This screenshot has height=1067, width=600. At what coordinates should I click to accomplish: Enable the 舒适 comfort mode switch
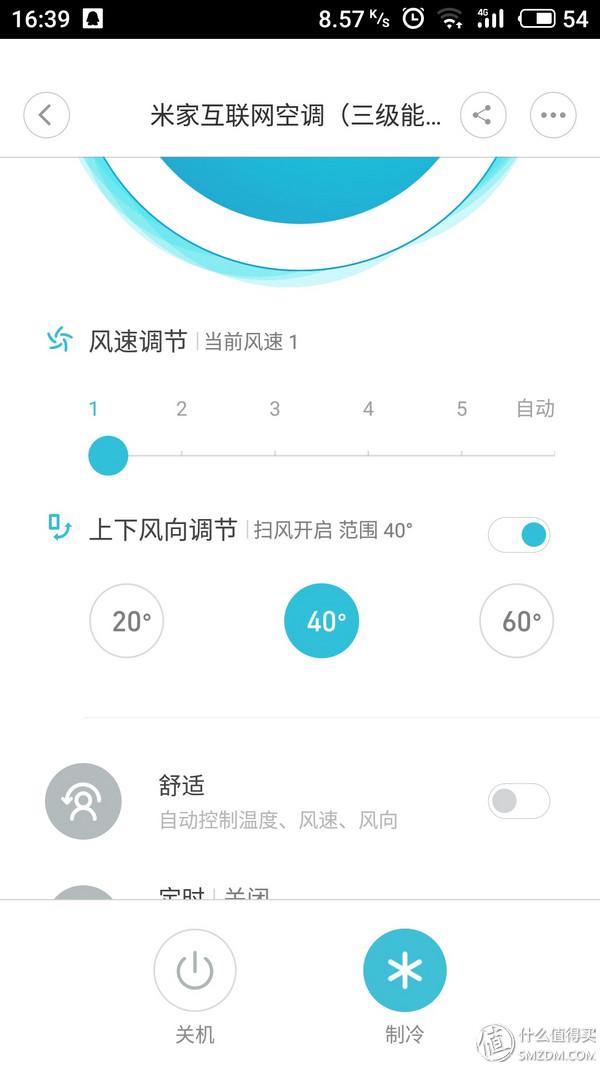click(519, 801)
